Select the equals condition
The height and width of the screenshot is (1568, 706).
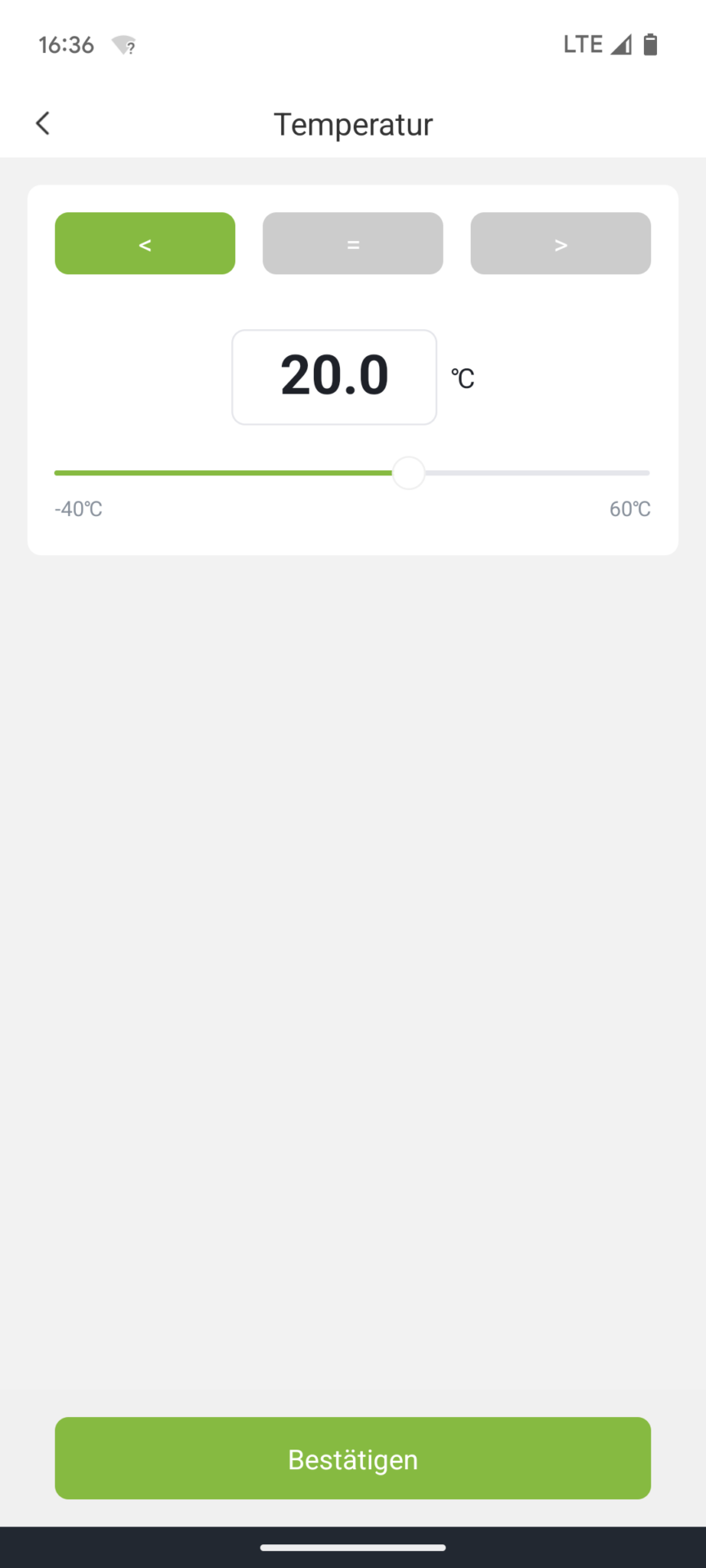(353, 243)
